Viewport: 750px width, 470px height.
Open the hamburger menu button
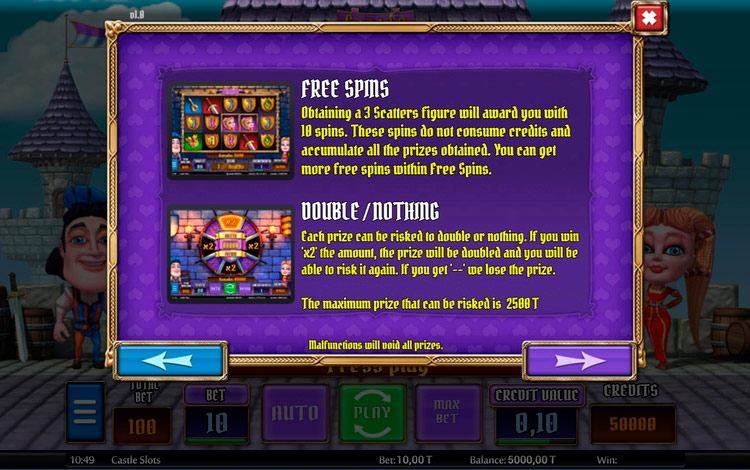point(85,412)
